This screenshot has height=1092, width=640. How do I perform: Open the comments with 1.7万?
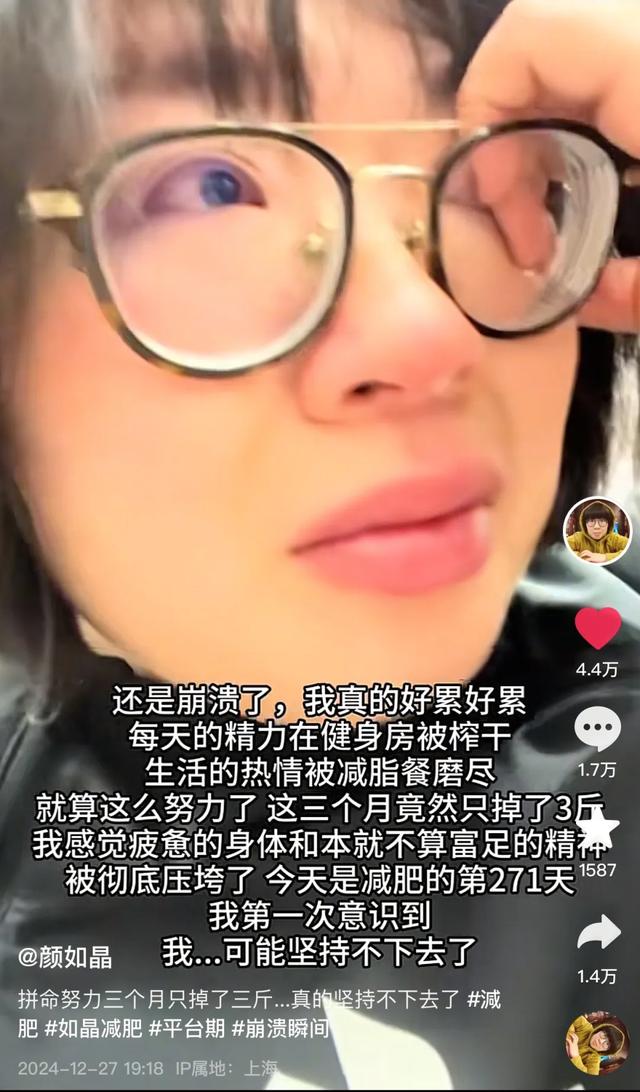point(597,729)
